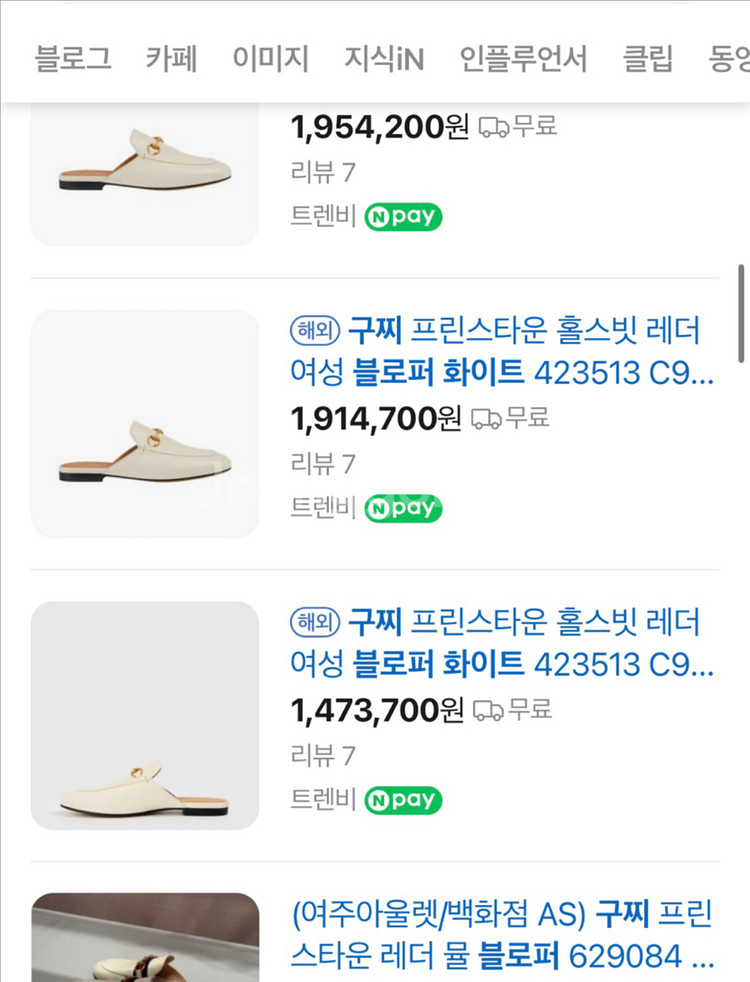Switch to the 이미지 tab

pos(270,59)
